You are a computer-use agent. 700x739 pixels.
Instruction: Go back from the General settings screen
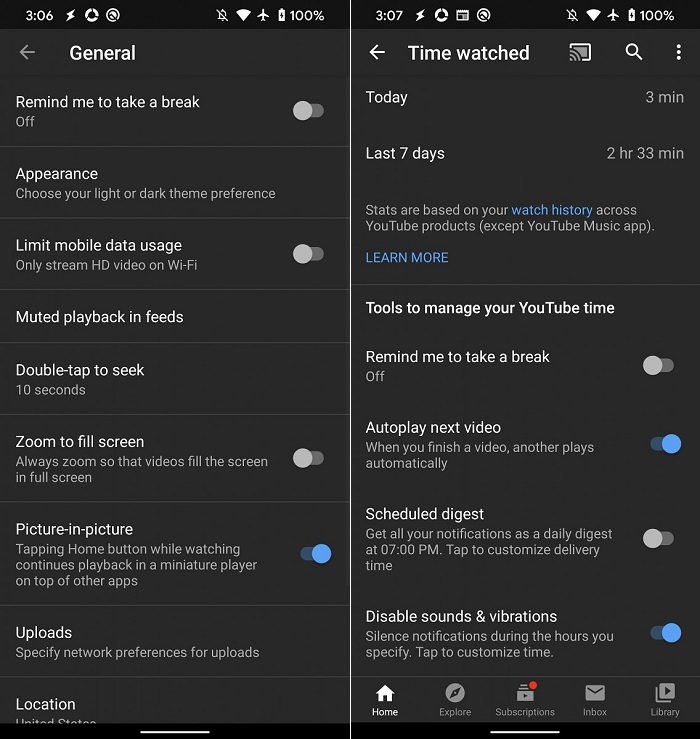27,53
